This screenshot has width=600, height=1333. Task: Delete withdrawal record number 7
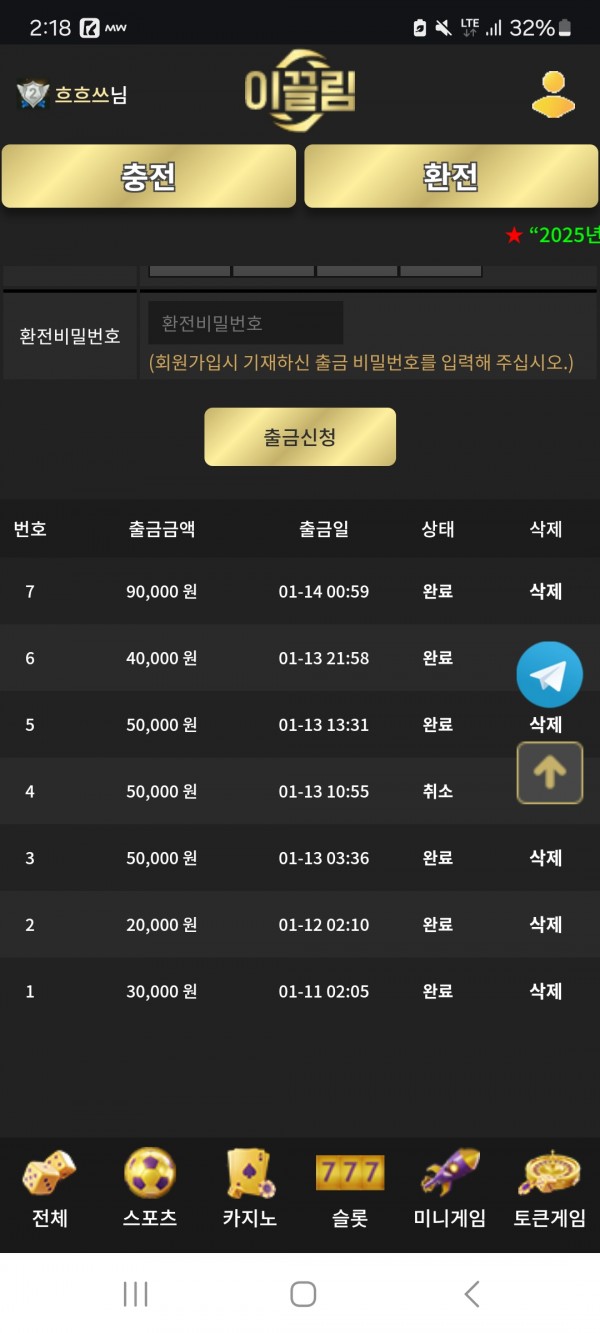point(545,591)
